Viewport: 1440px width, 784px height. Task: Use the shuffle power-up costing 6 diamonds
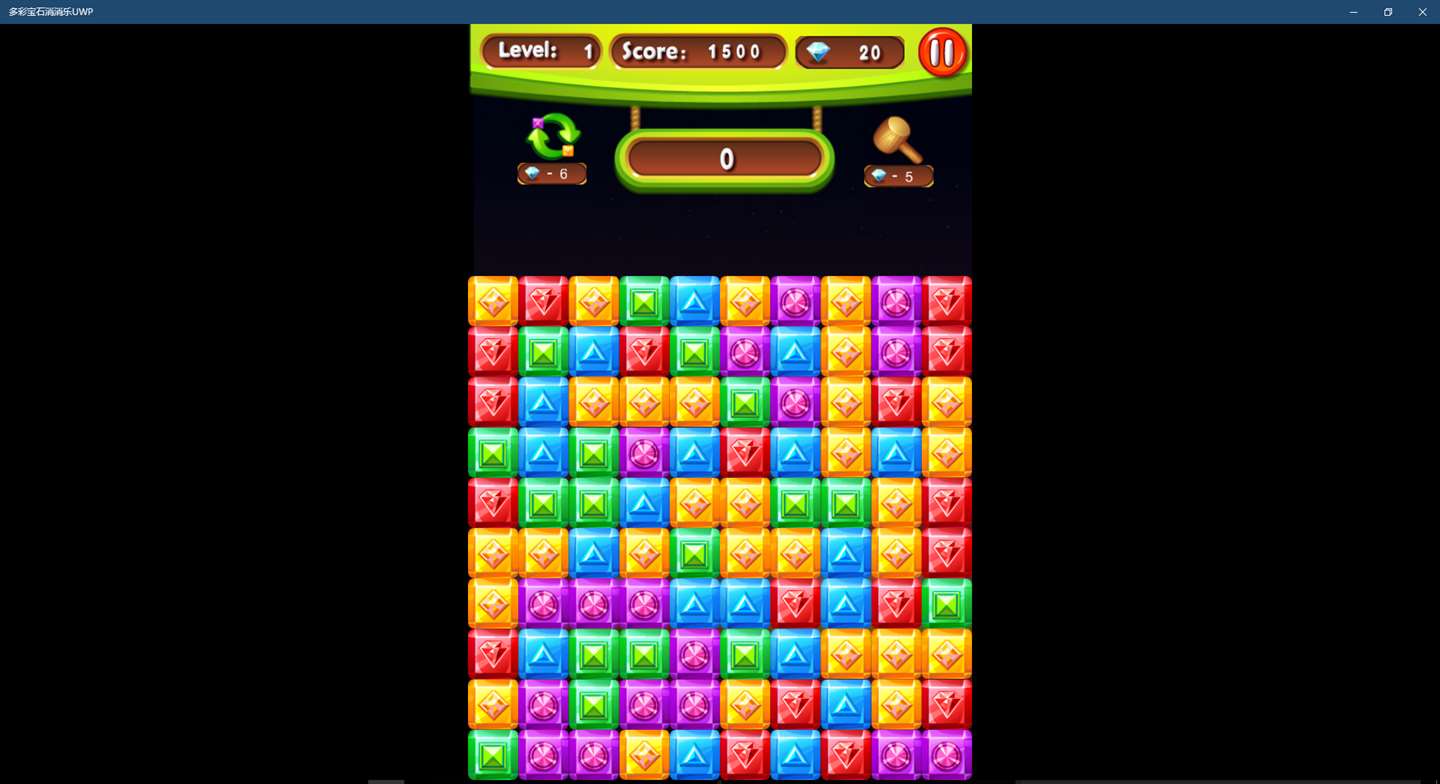coord(553,137)
